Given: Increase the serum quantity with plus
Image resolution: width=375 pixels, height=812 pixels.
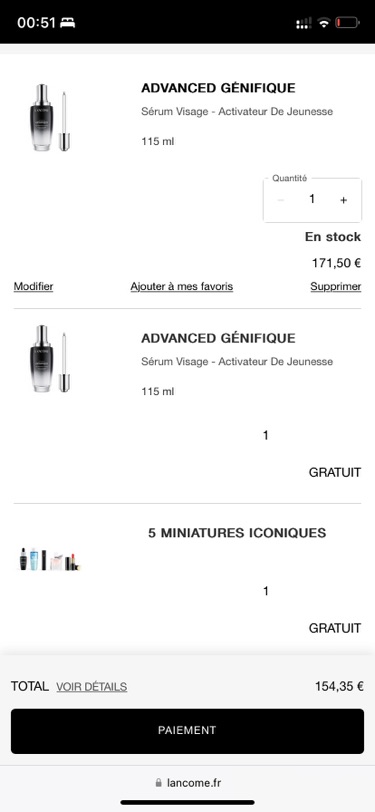Looking at the screenshot, I should point(343,200).
